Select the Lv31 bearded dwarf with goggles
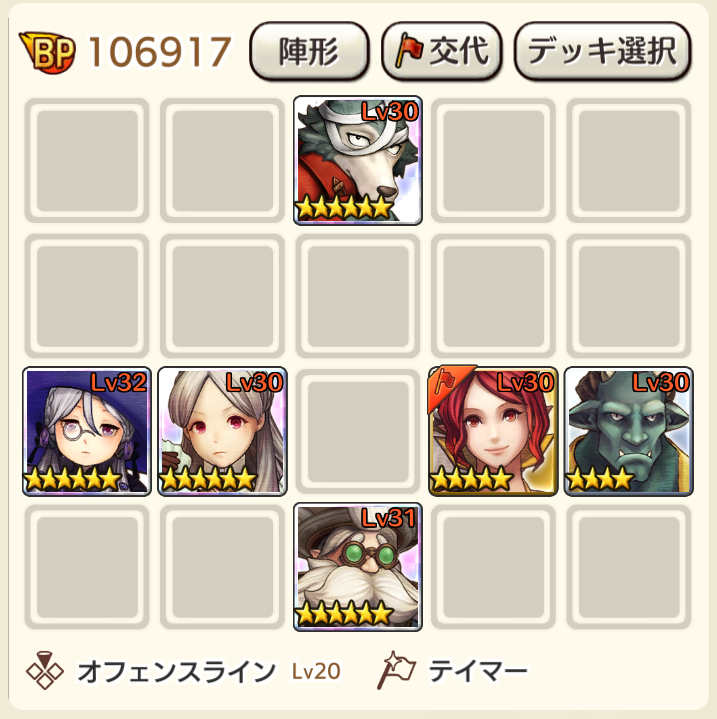 point(358,566)
